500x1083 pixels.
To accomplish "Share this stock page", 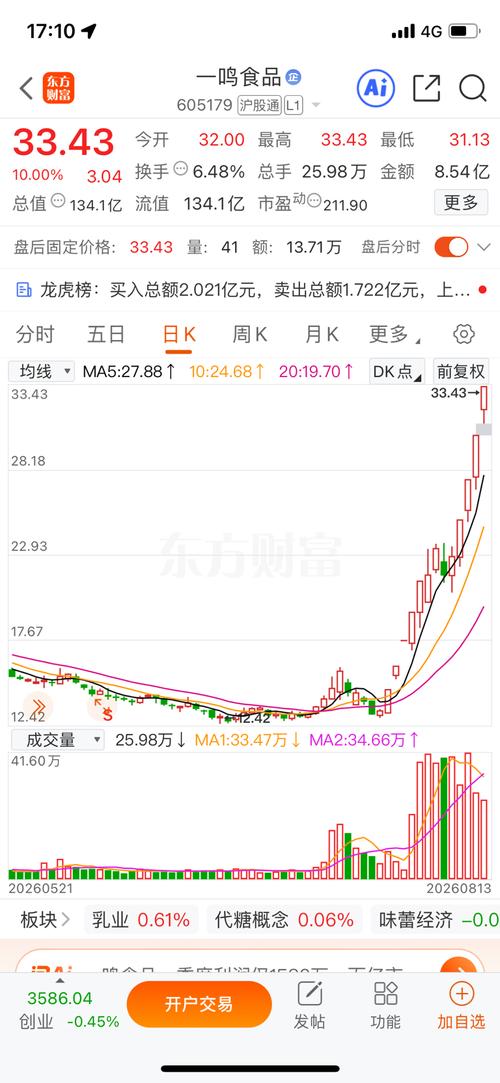I will [427, 88].
